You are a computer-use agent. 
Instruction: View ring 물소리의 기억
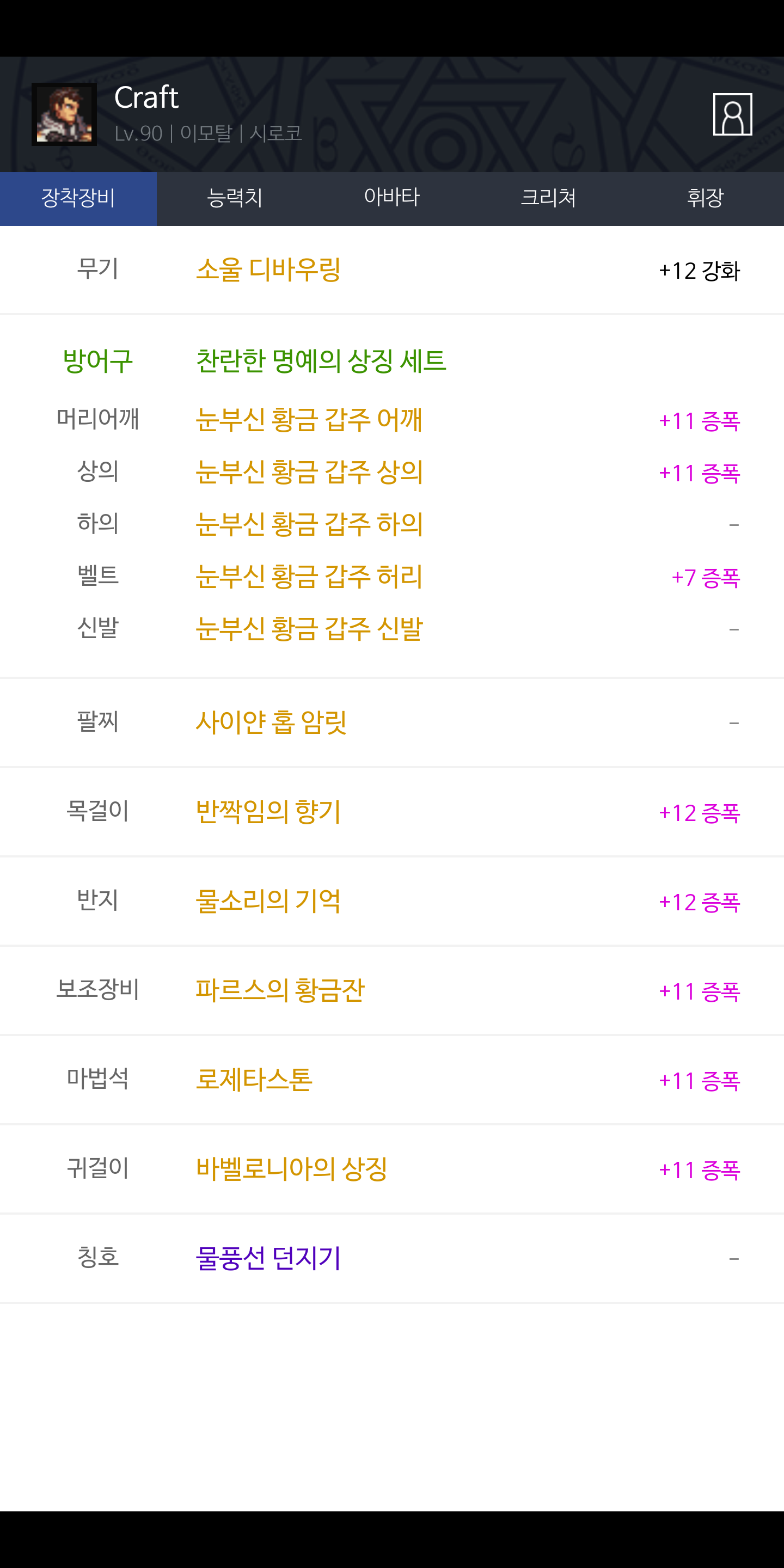268,902
